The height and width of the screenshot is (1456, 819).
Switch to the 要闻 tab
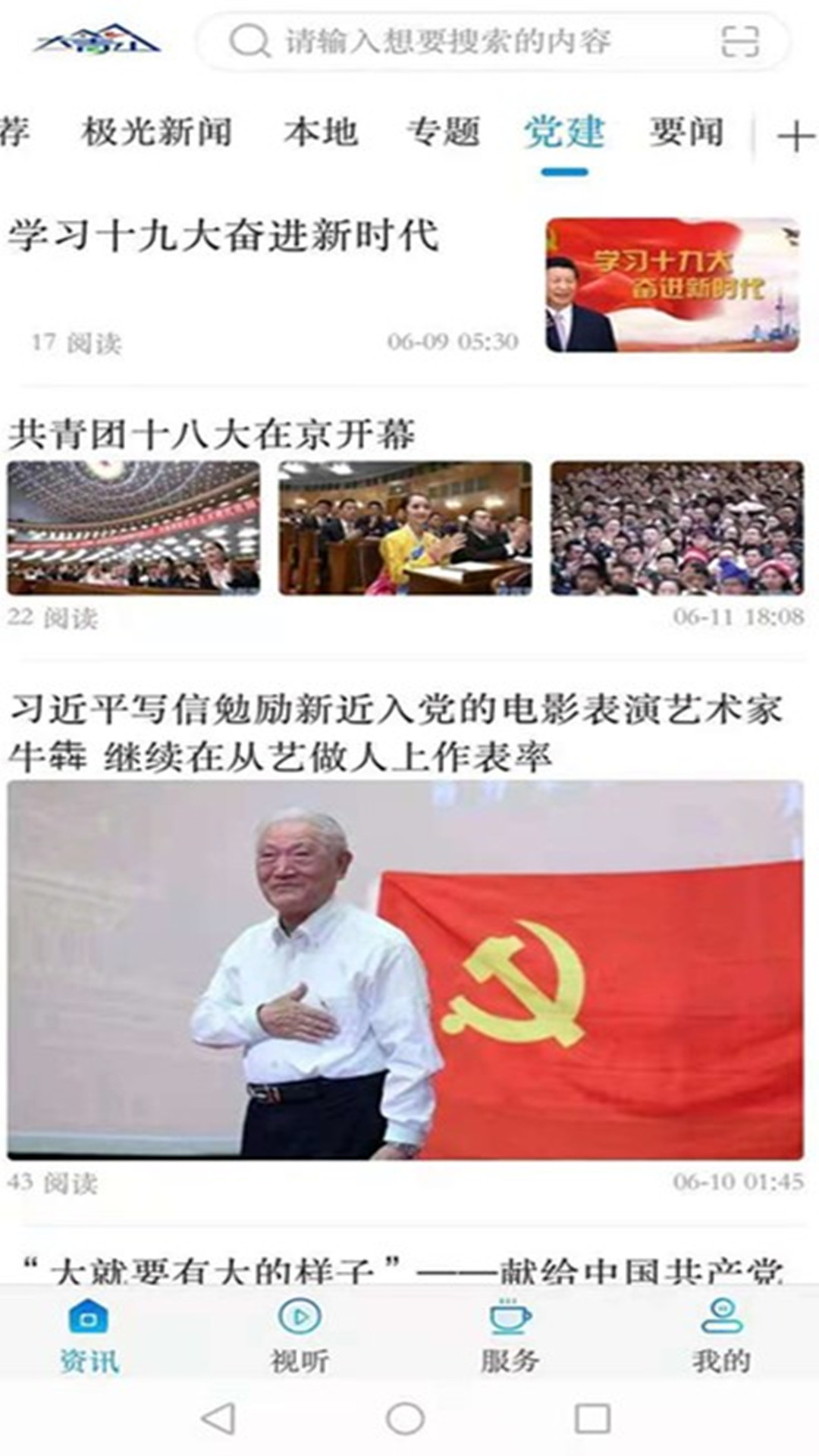686,133
